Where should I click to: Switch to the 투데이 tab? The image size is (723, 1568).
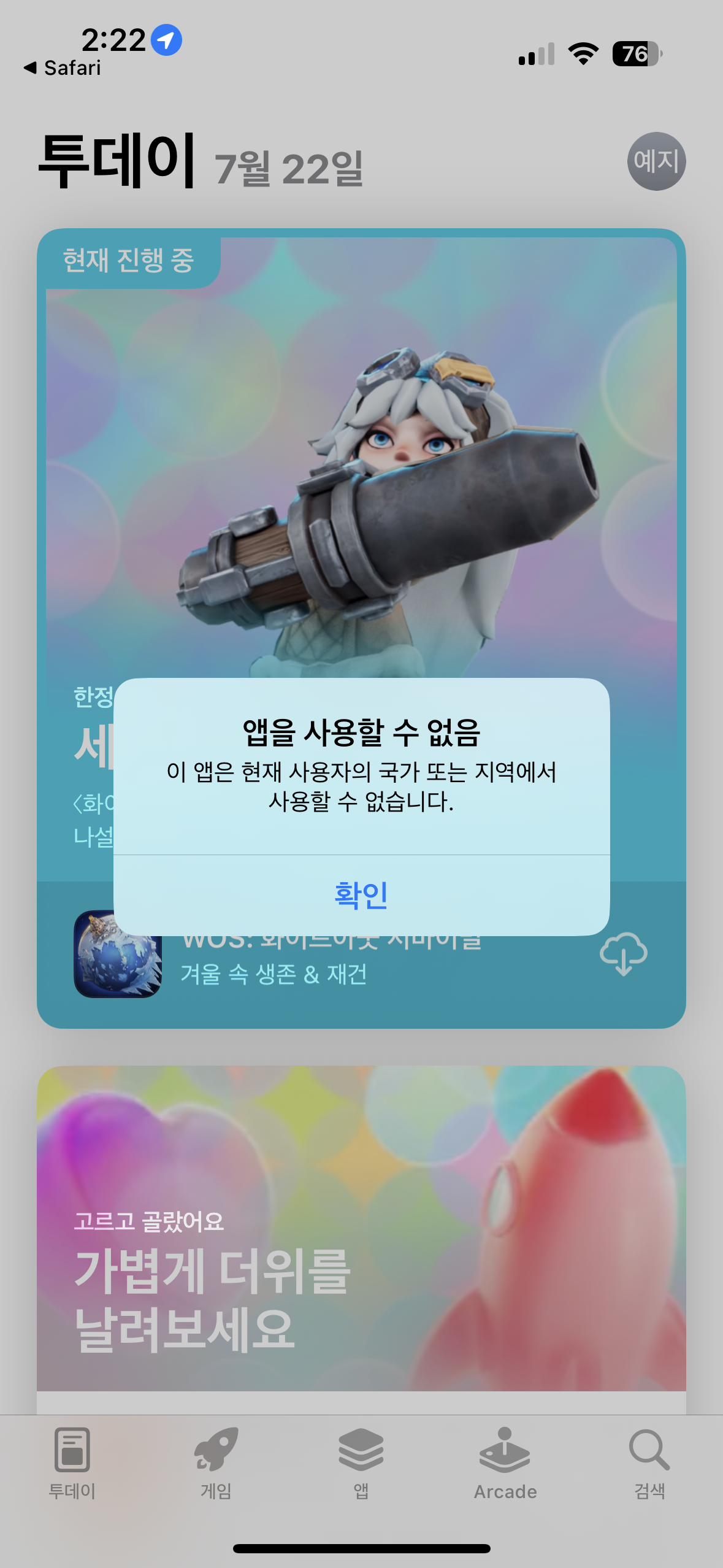72,1463
